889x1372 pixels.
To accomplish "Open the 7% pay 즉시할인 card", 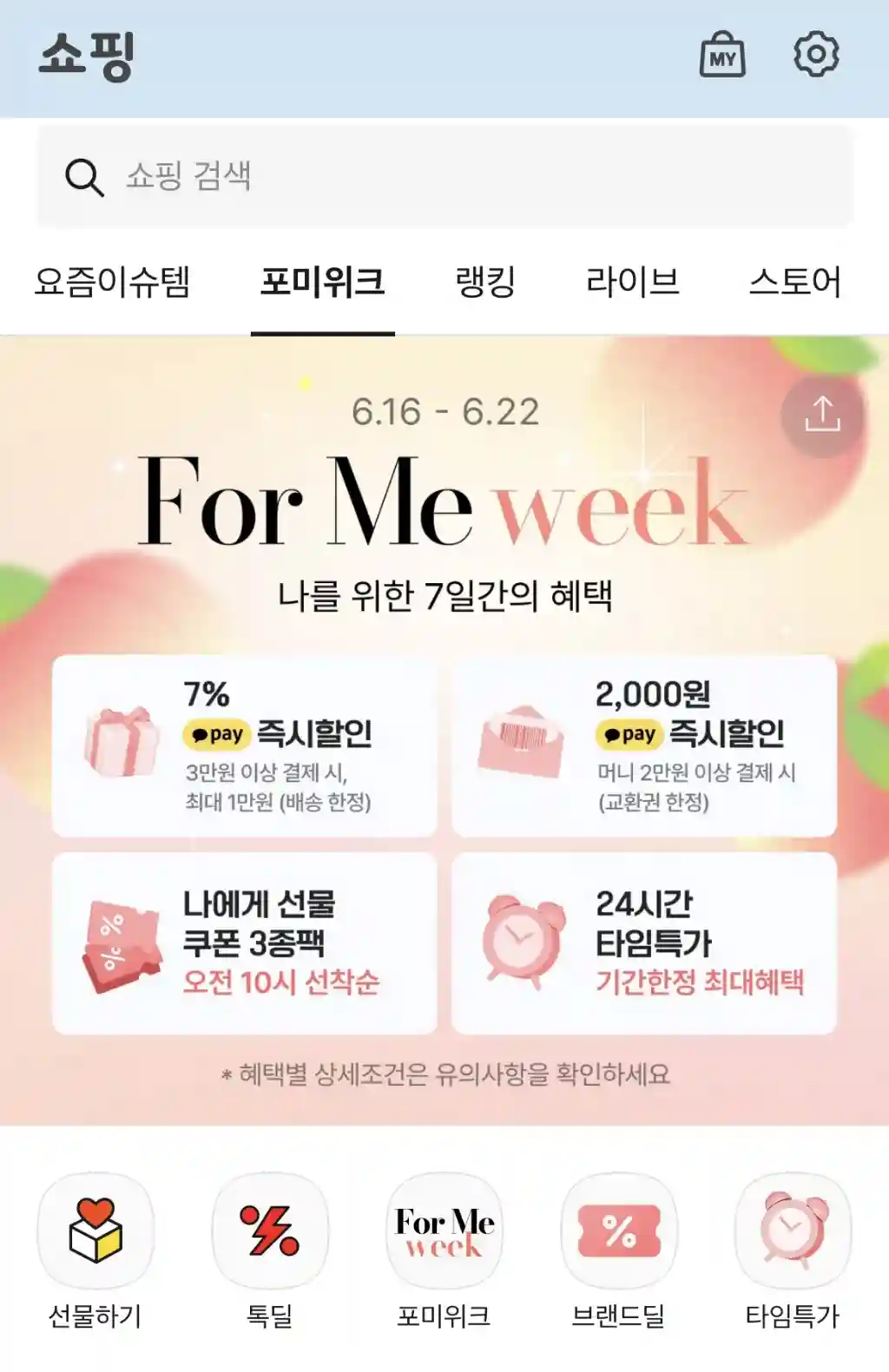I will pos(244,746).
